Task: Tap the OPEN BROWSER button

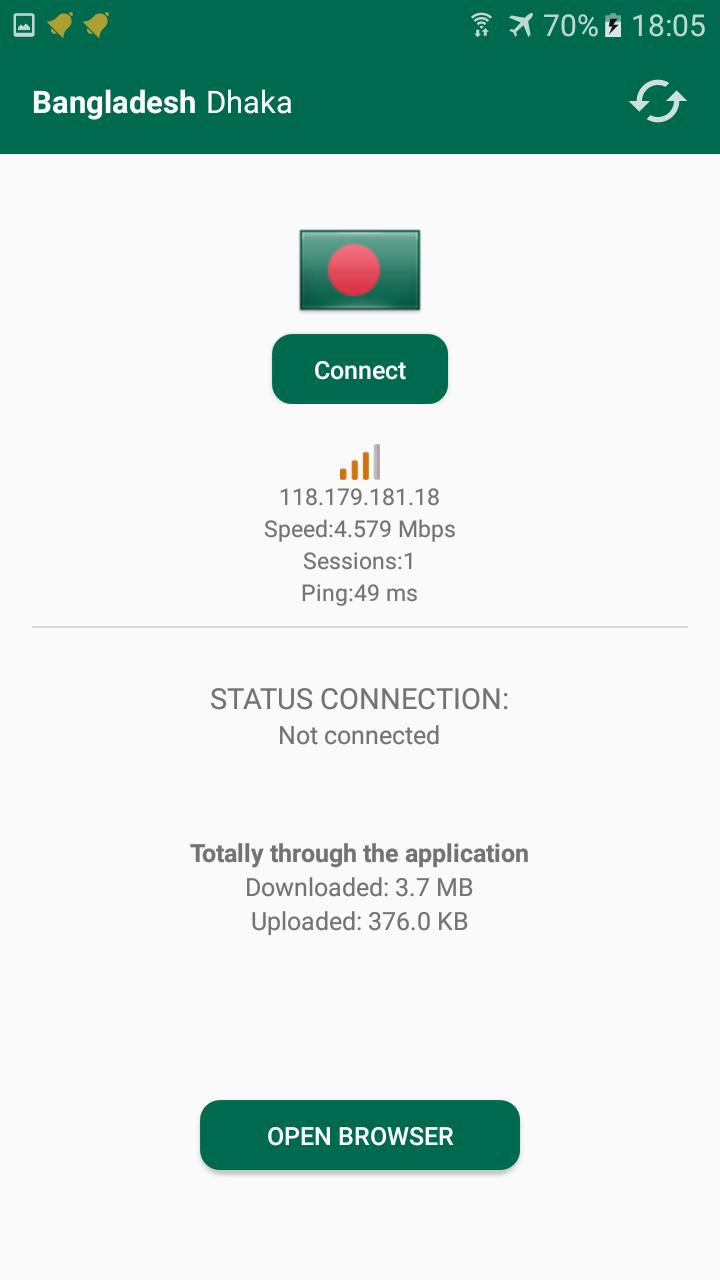Action: (x=360, y=1136)
